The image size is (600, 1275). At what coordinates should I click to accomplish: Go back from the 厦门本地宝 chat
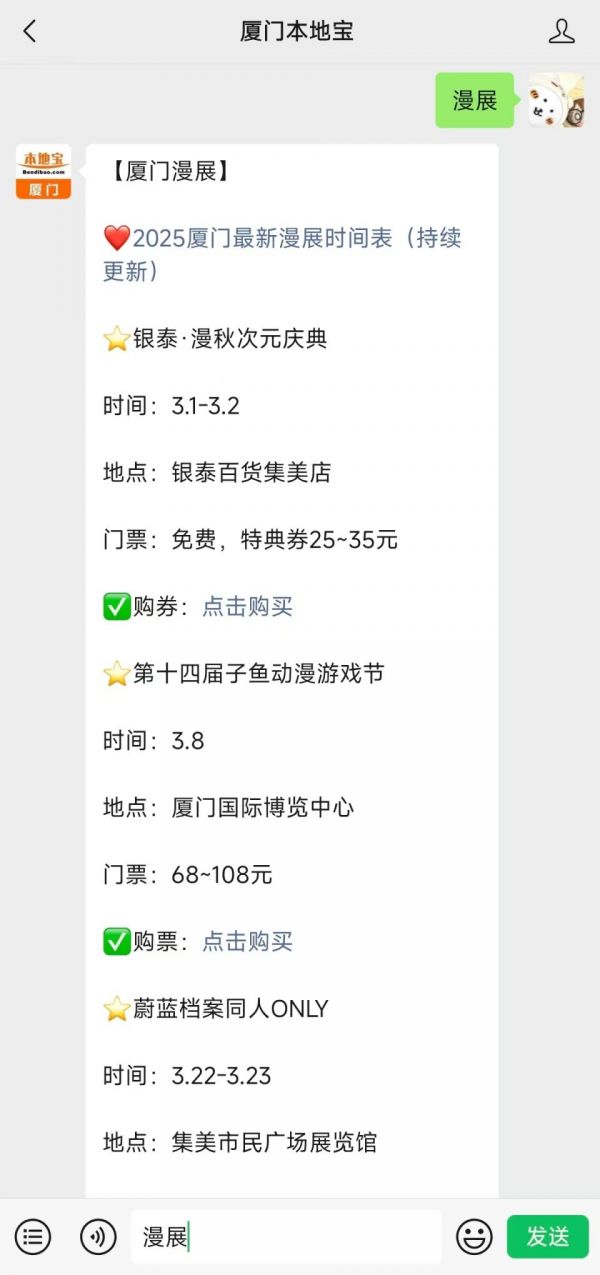pyautogui.click(x=30, y=31)
